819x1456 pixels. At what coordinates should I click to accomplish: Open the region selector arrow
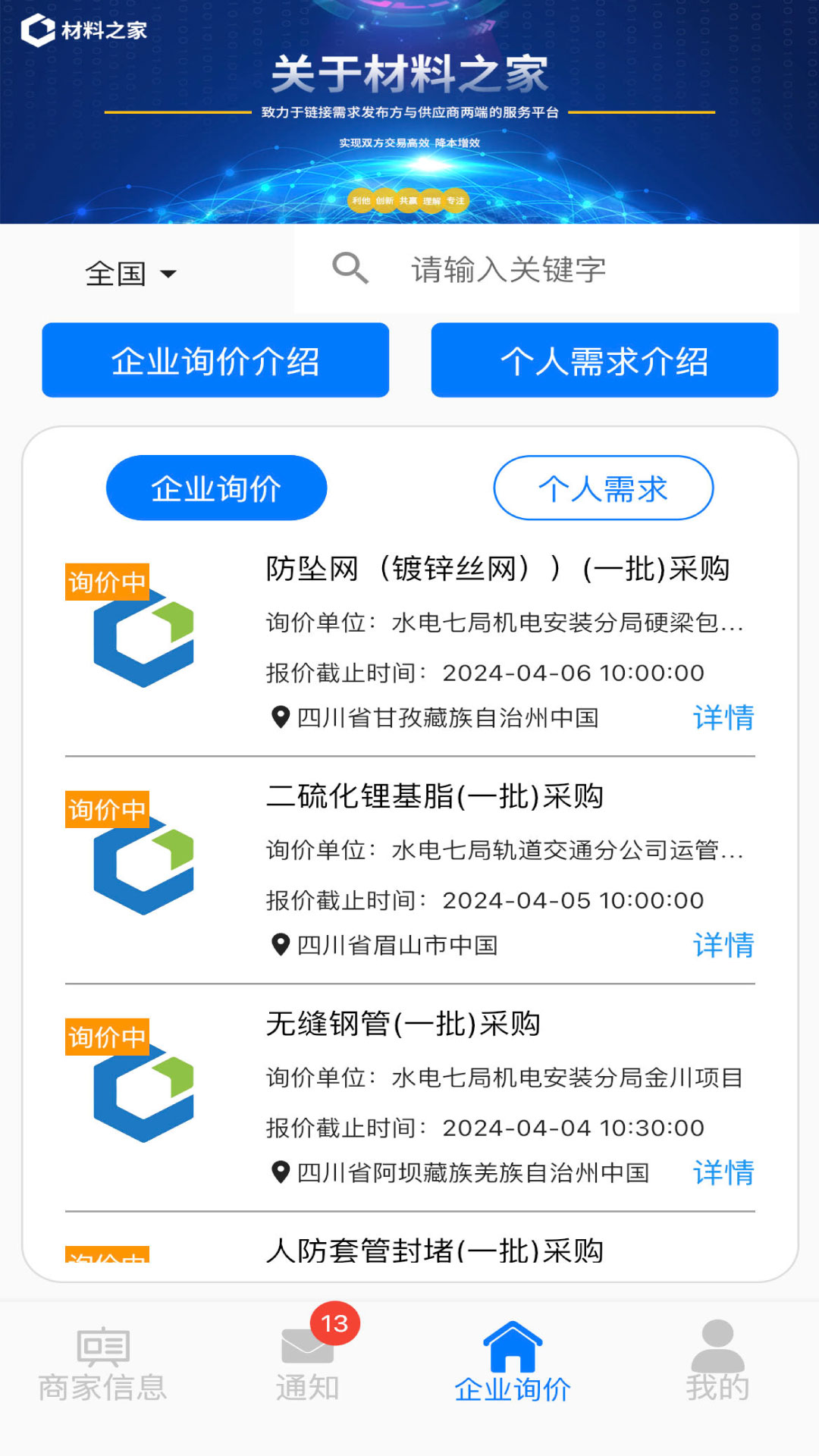168,275
